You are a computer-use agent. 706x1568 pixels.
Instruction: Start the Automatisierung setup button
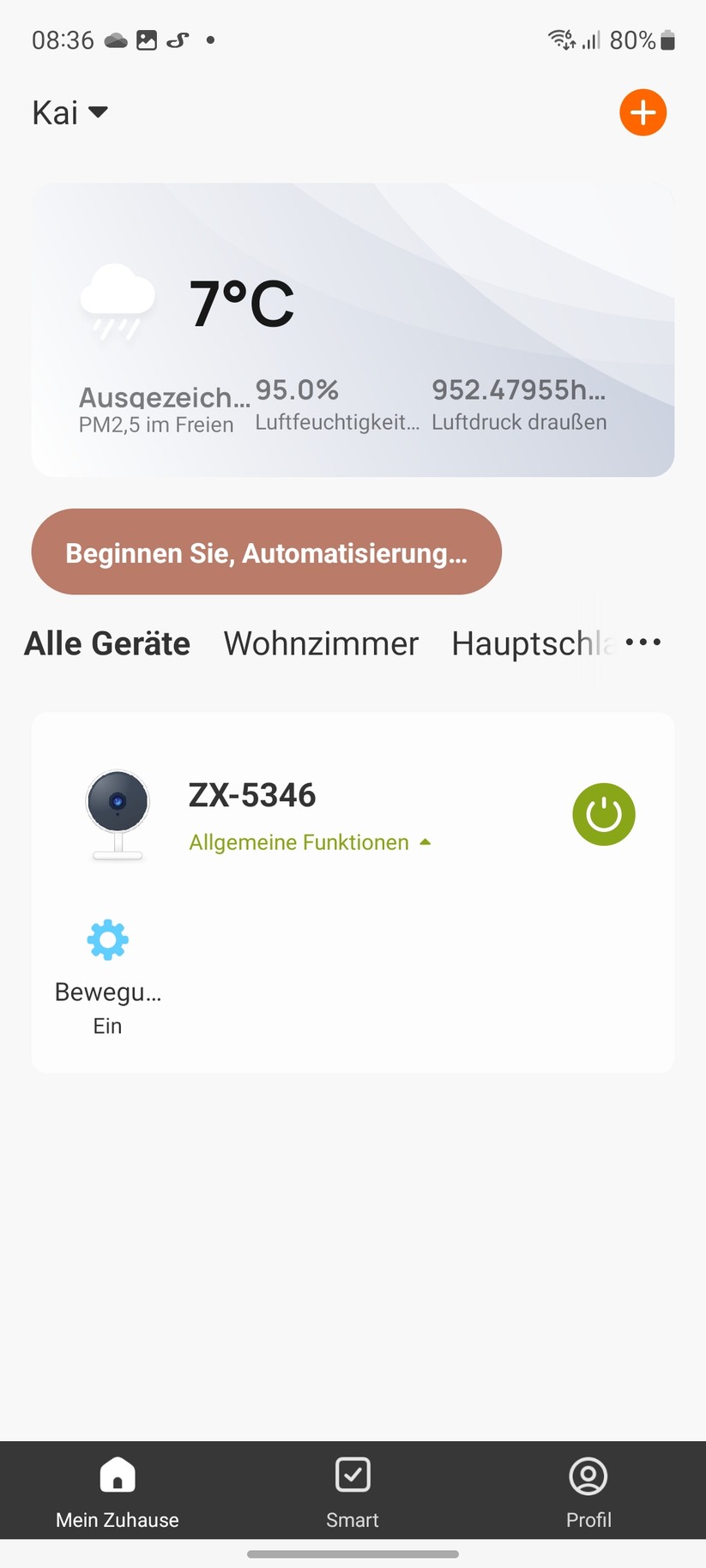(266, 552)
